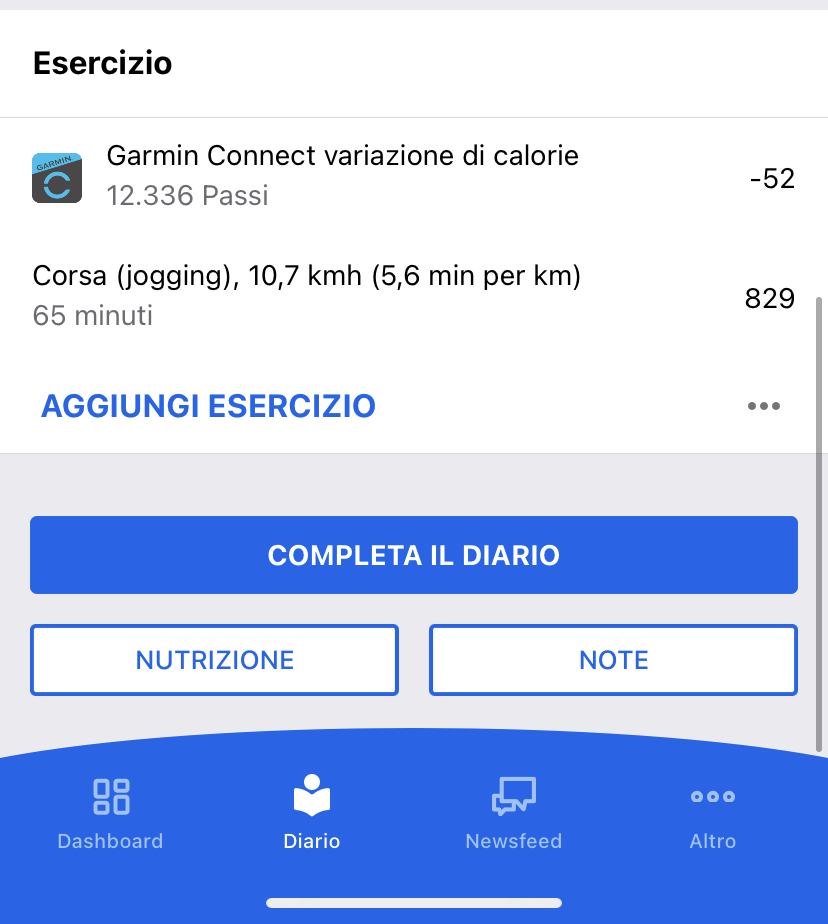Image resolution: width=828 pixels, height=924 pixels.
Task: Tap the Completa il Diario button
Action: click(x=413, y=555)
